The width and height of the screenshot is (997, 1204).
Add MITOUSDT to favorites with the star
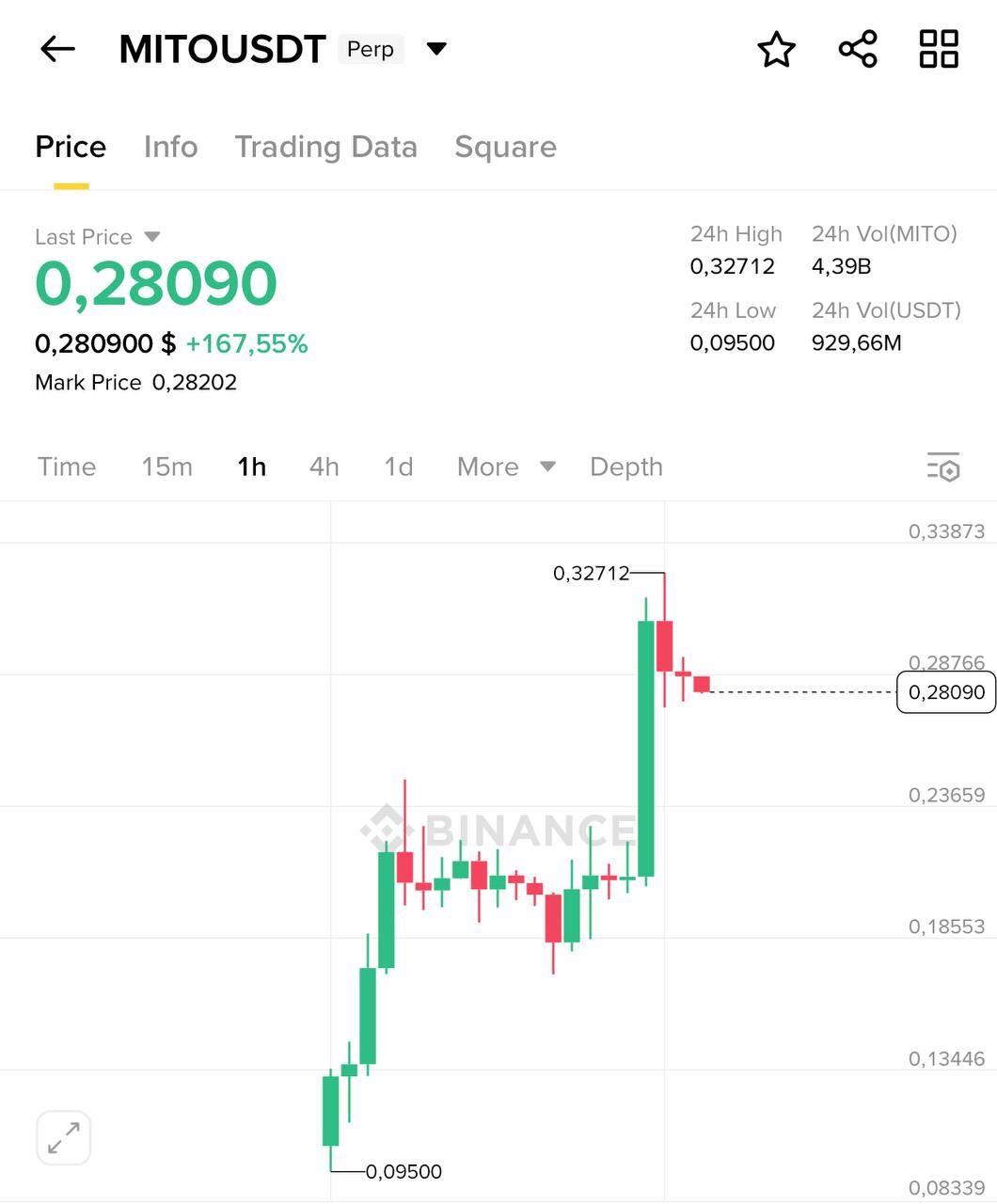776,49
